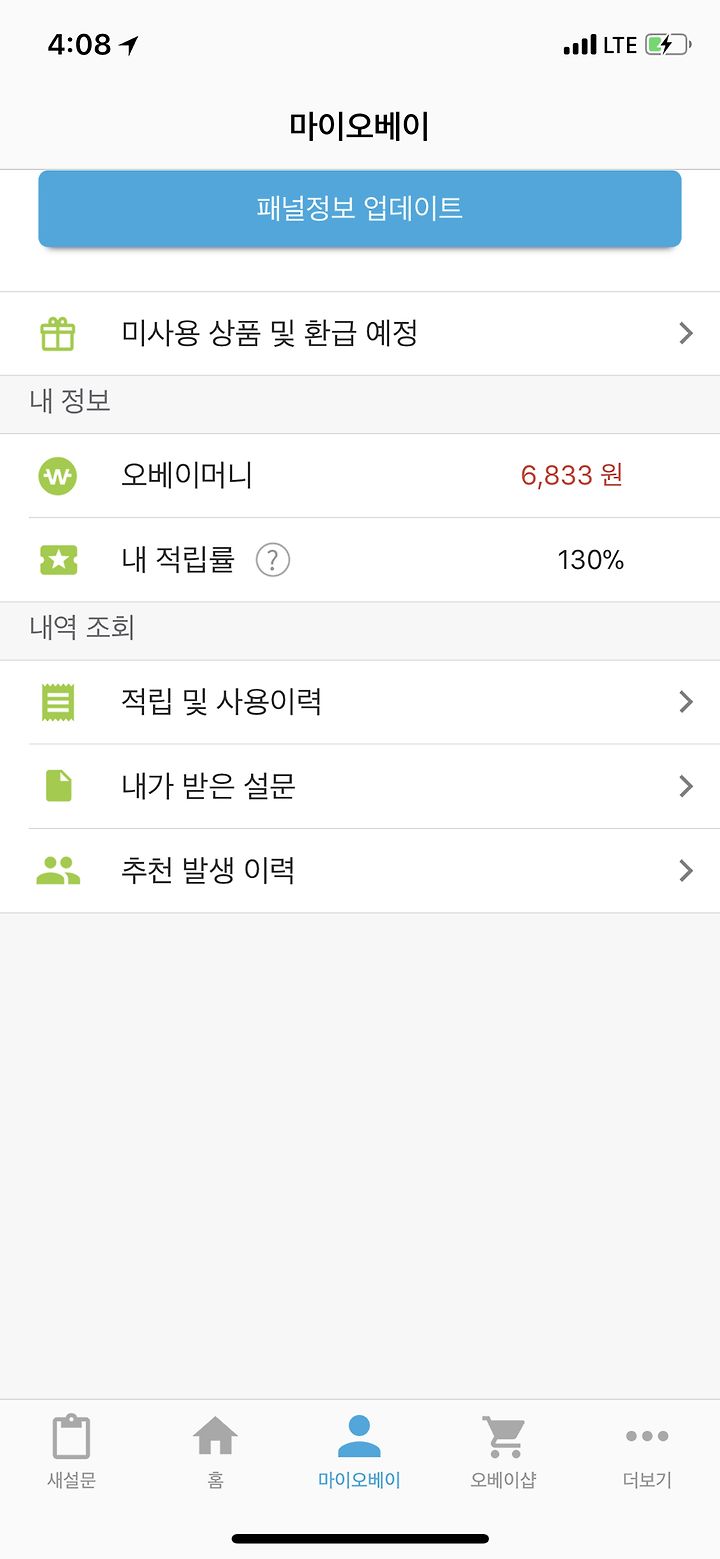
Task: Go to the 홈 tab
Action: click(216, 1452)
